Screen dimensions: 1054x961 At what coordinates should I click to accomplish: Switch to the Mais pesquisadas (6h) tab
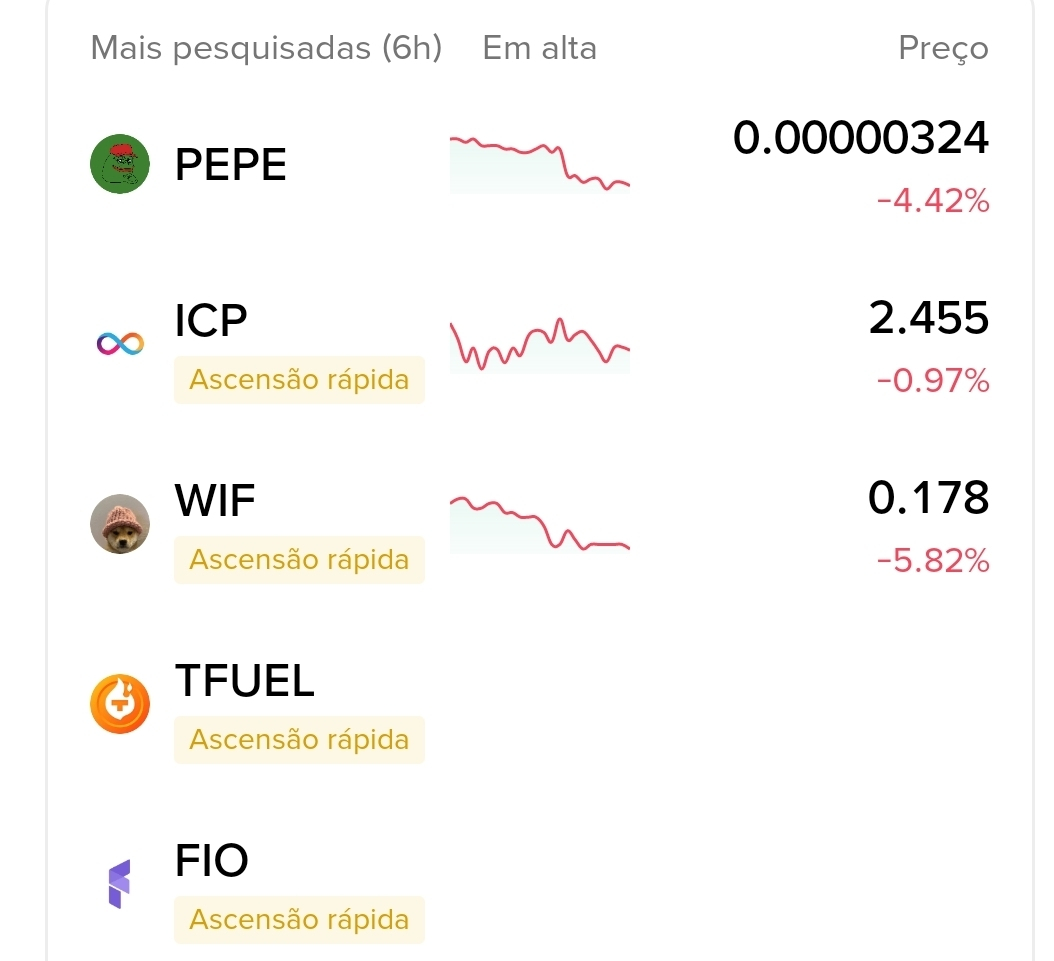(x=265, y=48)
